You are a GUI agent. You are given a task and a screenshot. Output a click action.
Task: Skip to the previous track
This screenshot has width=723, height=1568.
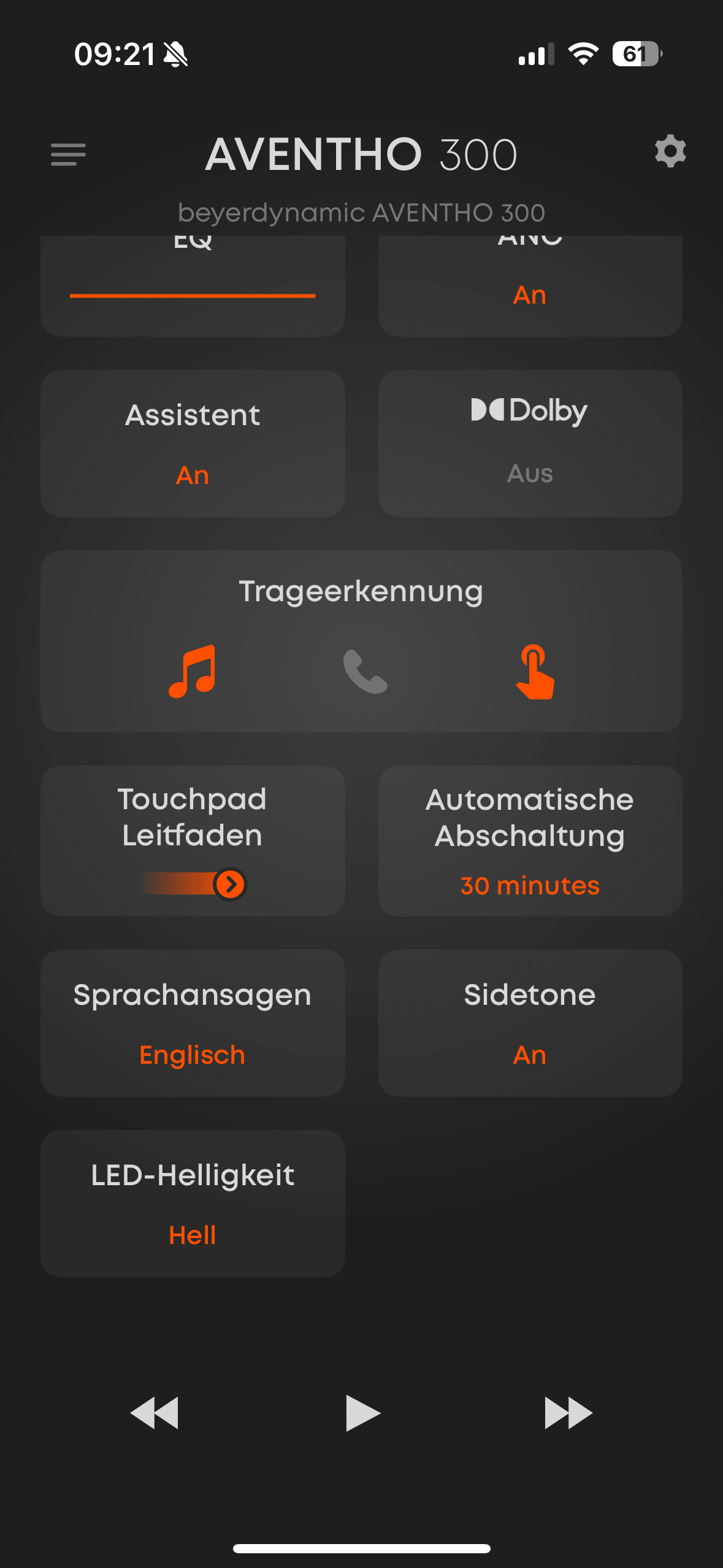click(x=155, y=1413)
